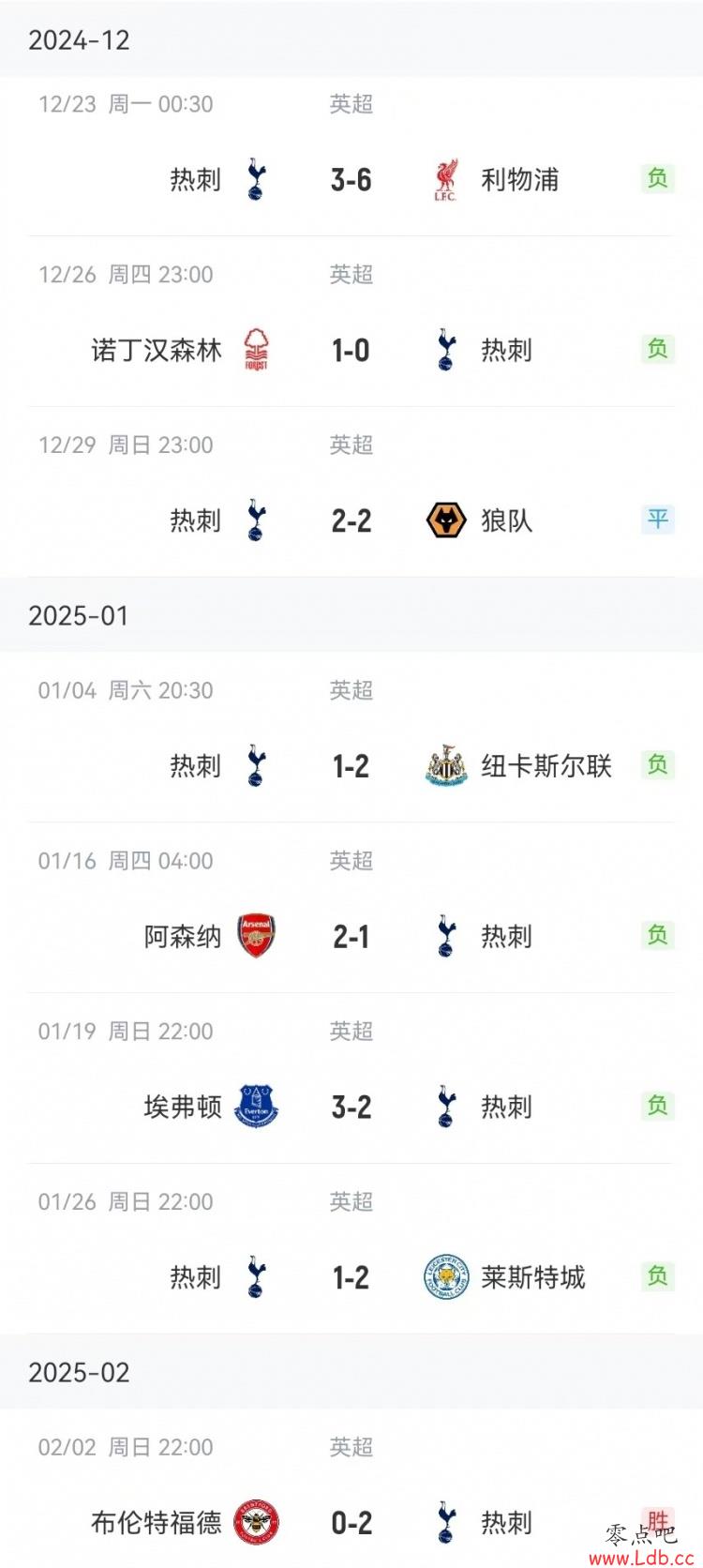Open the 诺丁汉森林 1-0 热刺 match
The width and height of the screenshot is (703, 1568).
coord(351,322)
